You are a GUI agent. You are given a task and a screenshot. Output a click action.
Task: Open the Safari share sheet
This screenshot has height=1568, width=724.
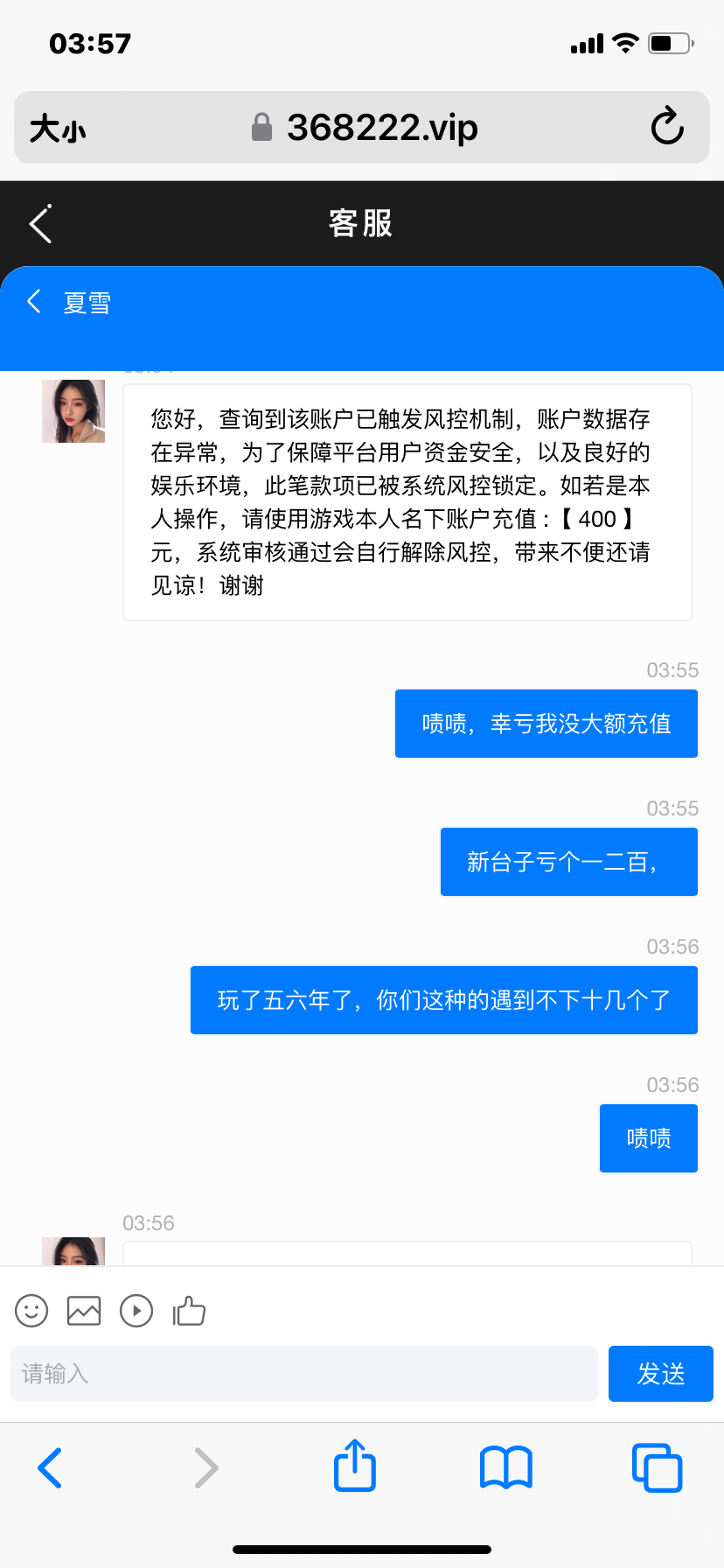click(355, 1466)
